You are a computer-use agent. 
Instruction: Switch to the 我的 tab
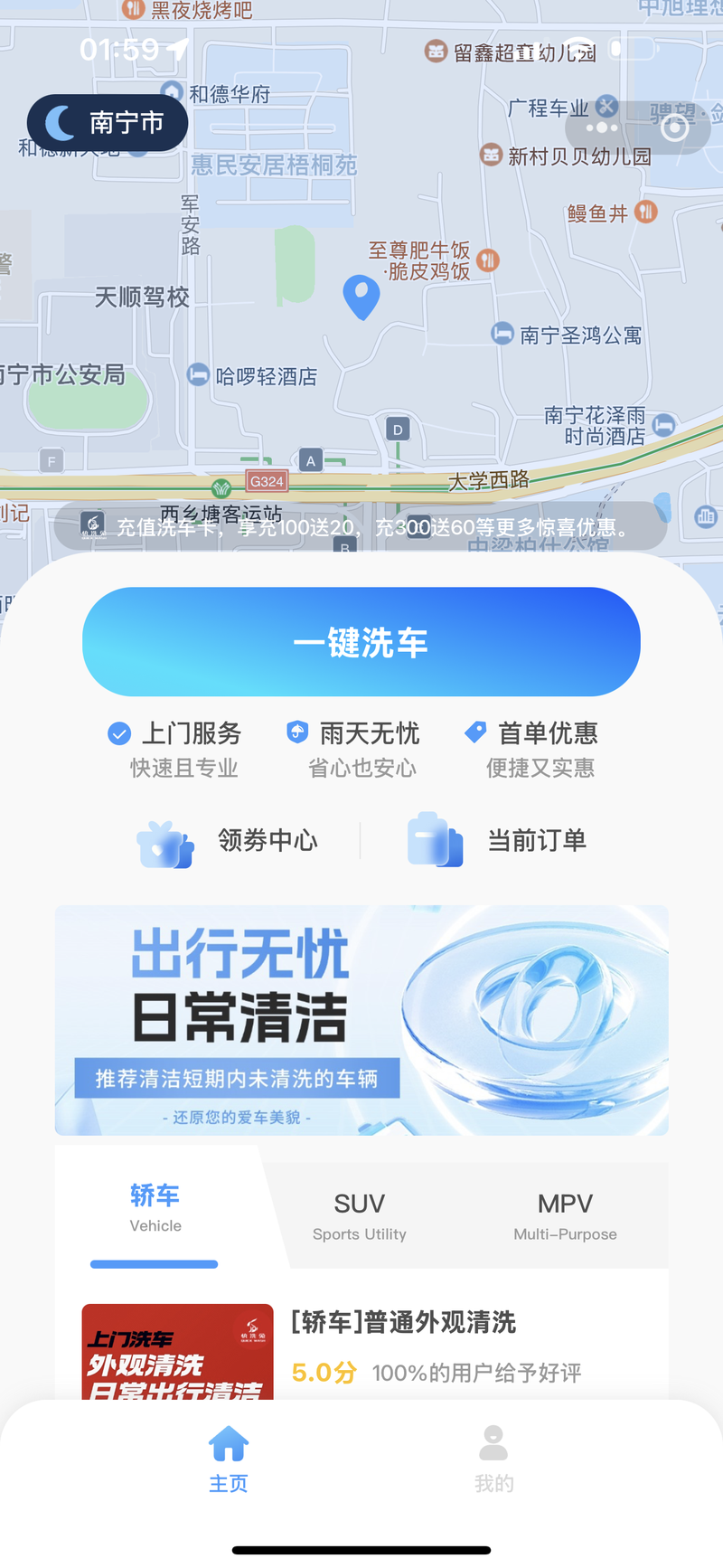493,1458
